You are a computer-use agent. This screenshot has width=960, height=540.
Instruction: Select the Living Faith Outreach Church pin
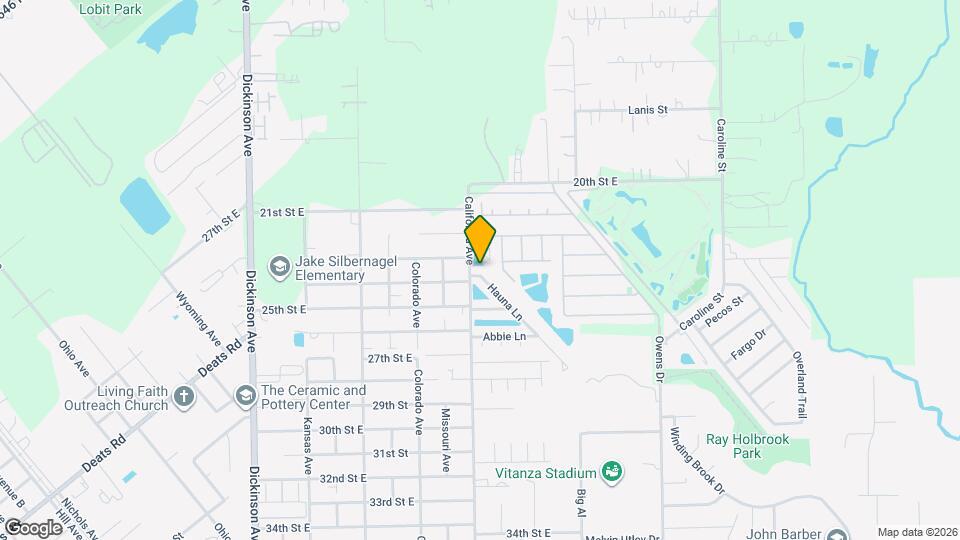click(x=183, y=397)
